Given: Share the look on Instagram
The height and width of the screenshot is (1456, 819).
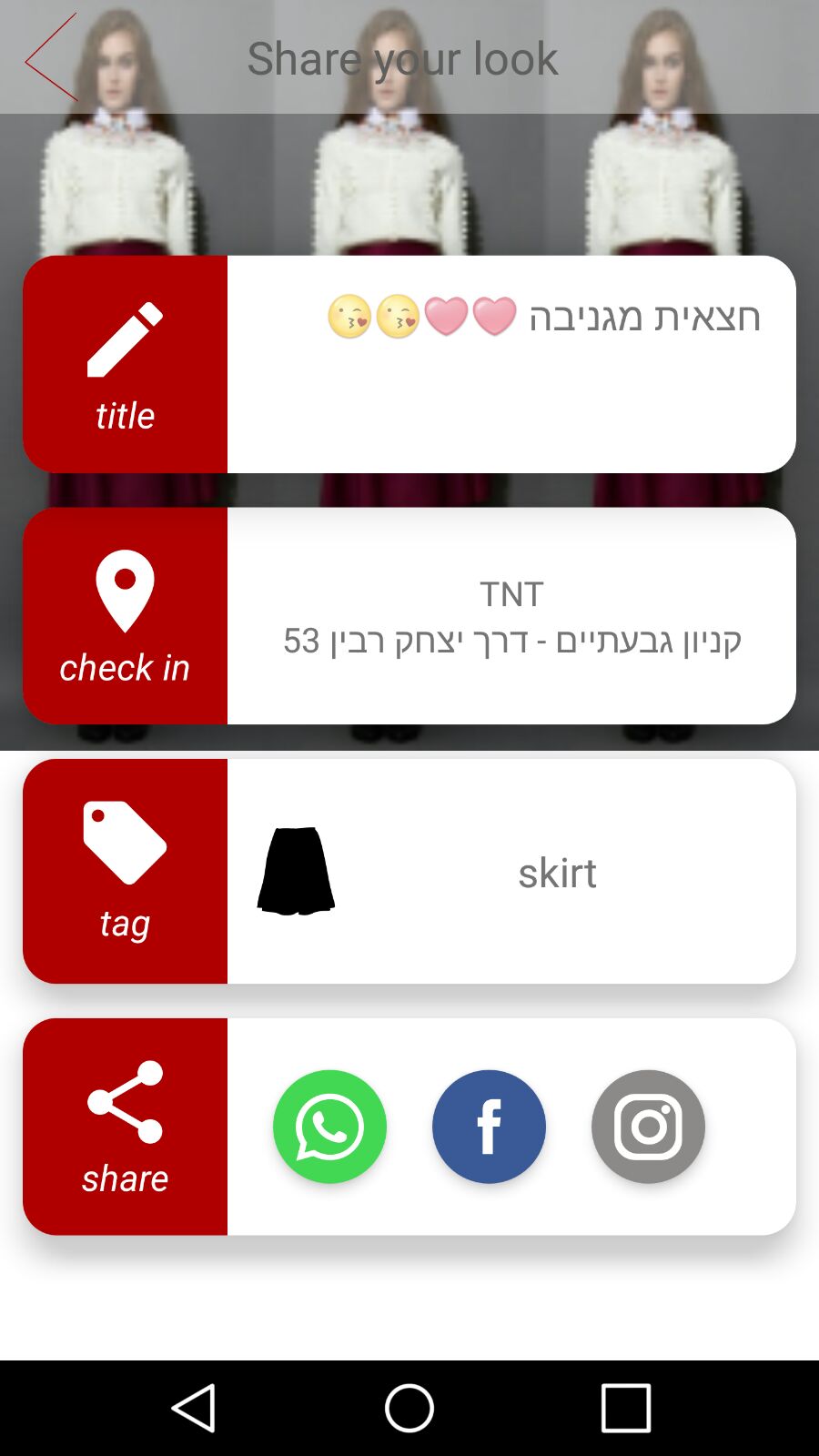Looking at the screenshot, I should pos(648,1127).
